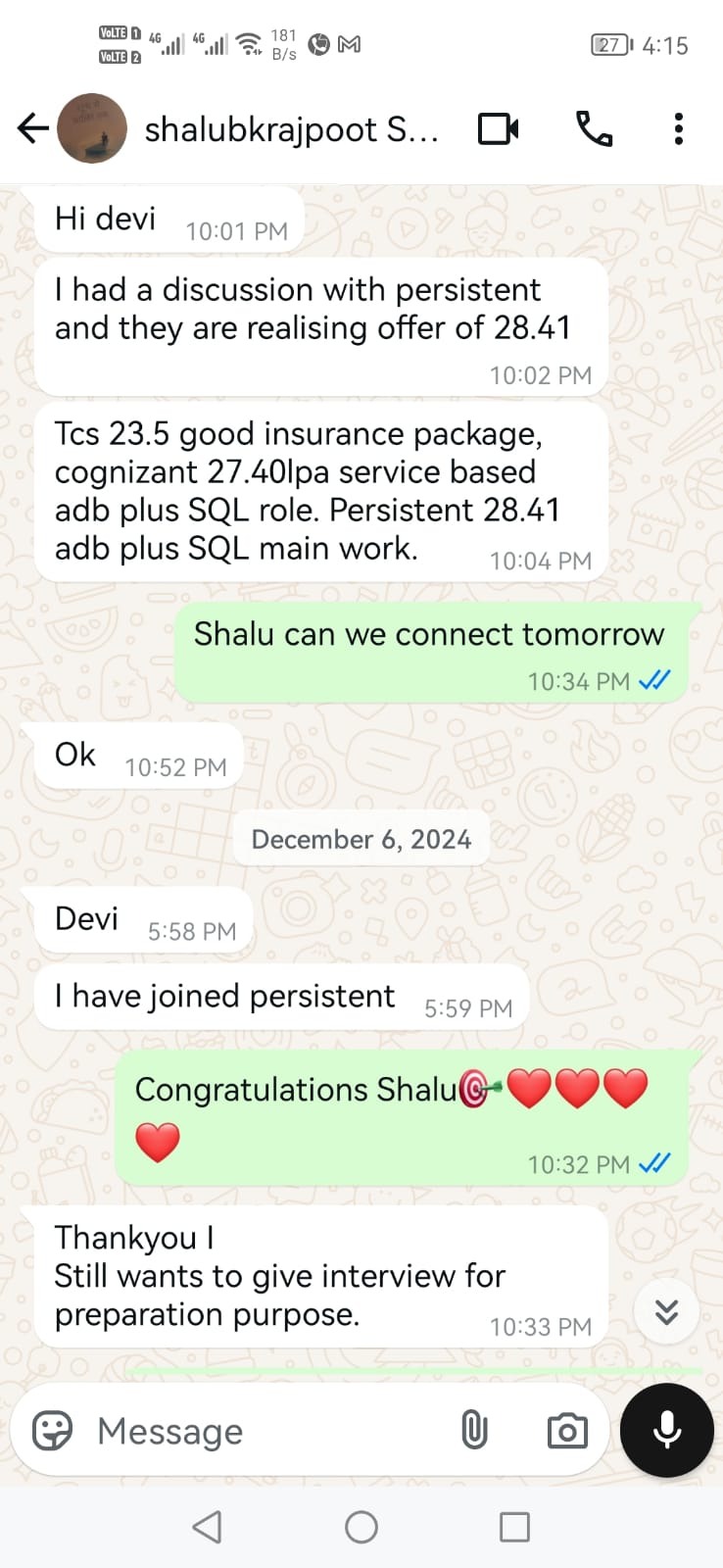Image resolution: width=723 pixels, height=1568 pixels.
Task: Open the camera from the chat
Action: (566, 1431)
